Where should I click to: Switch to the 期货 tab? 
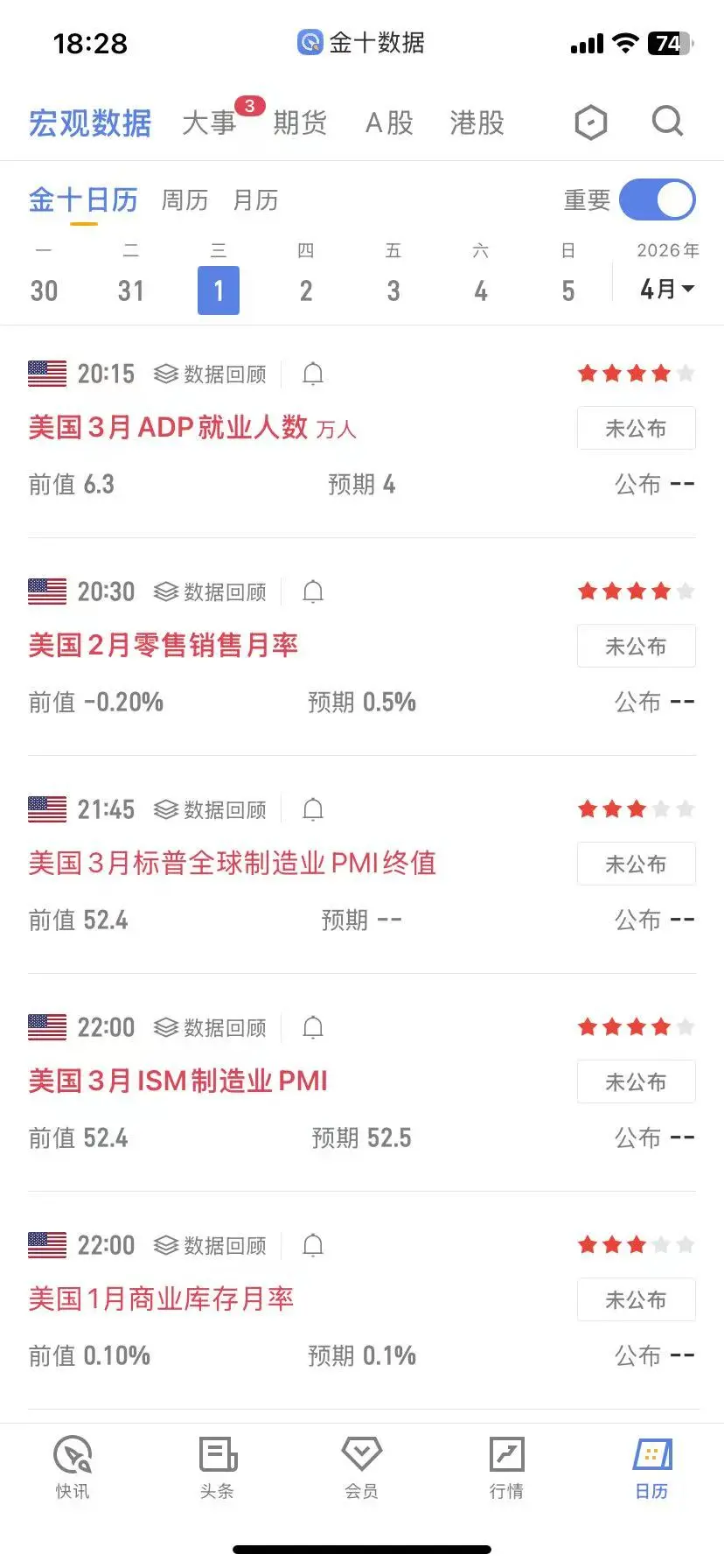pos(300,122)
